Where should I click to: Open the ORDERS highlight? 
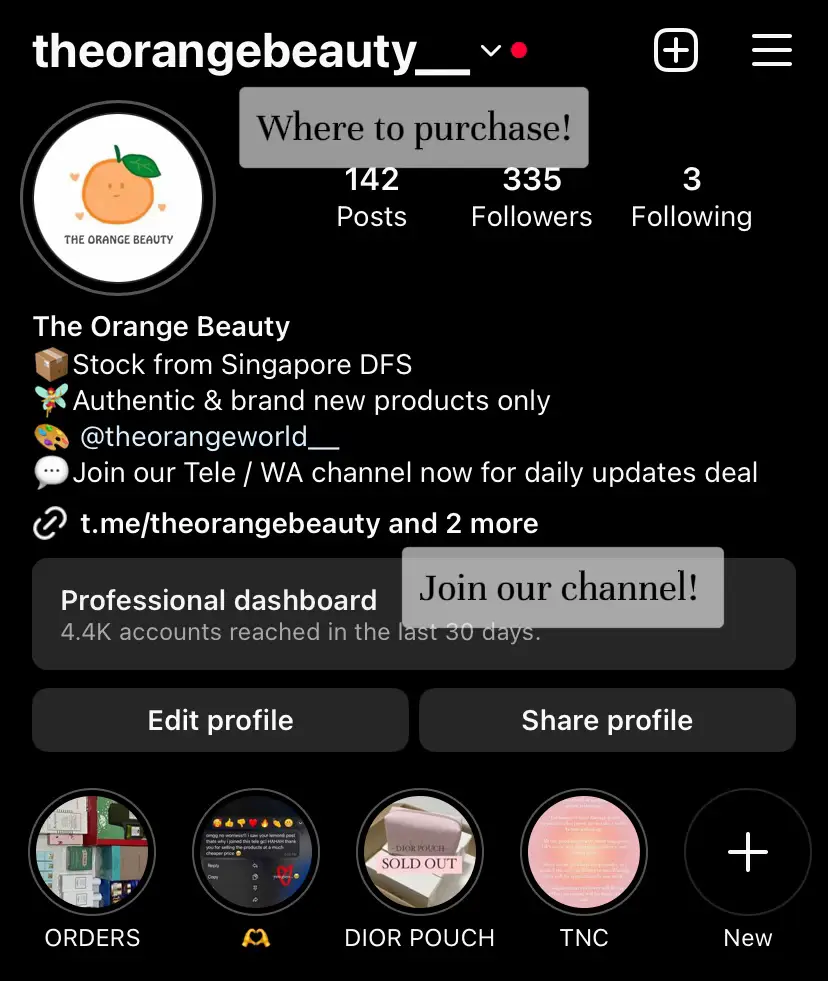(92, 852)
